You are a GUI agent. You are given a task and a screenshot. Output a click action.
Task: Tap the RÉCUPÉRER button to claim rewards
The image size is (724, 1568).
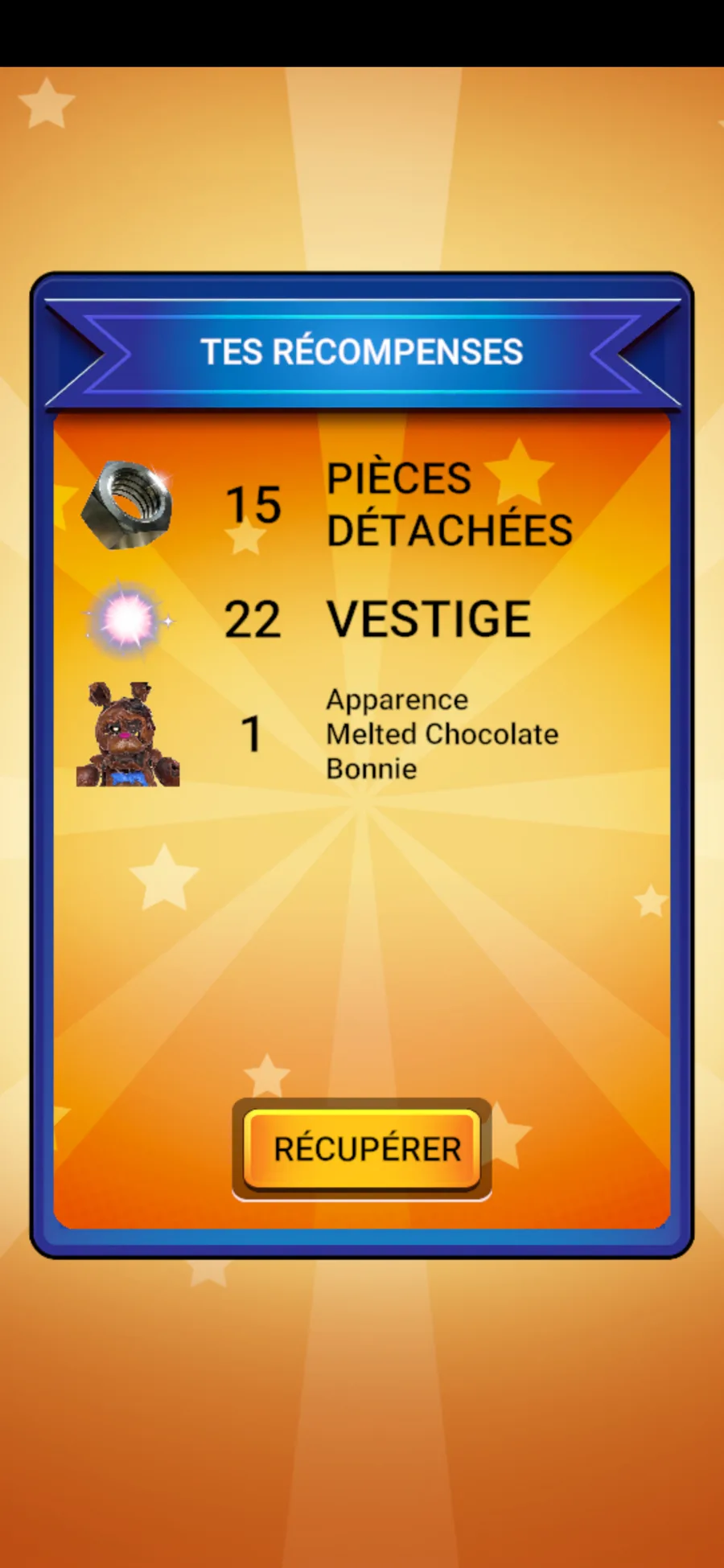click(x=362, y=1149)
